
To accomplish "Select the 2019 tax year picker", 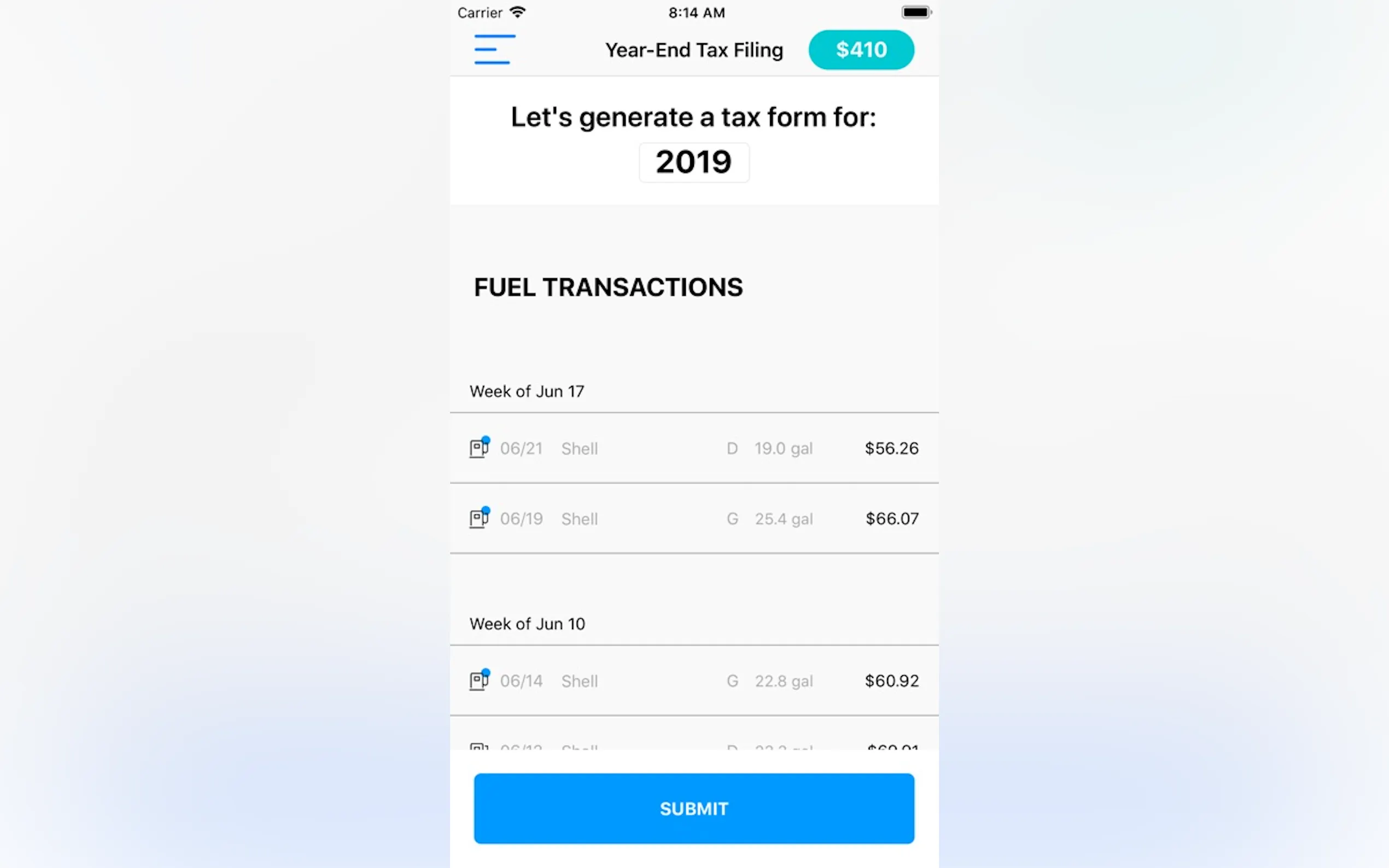I will (x=693, y=162).
